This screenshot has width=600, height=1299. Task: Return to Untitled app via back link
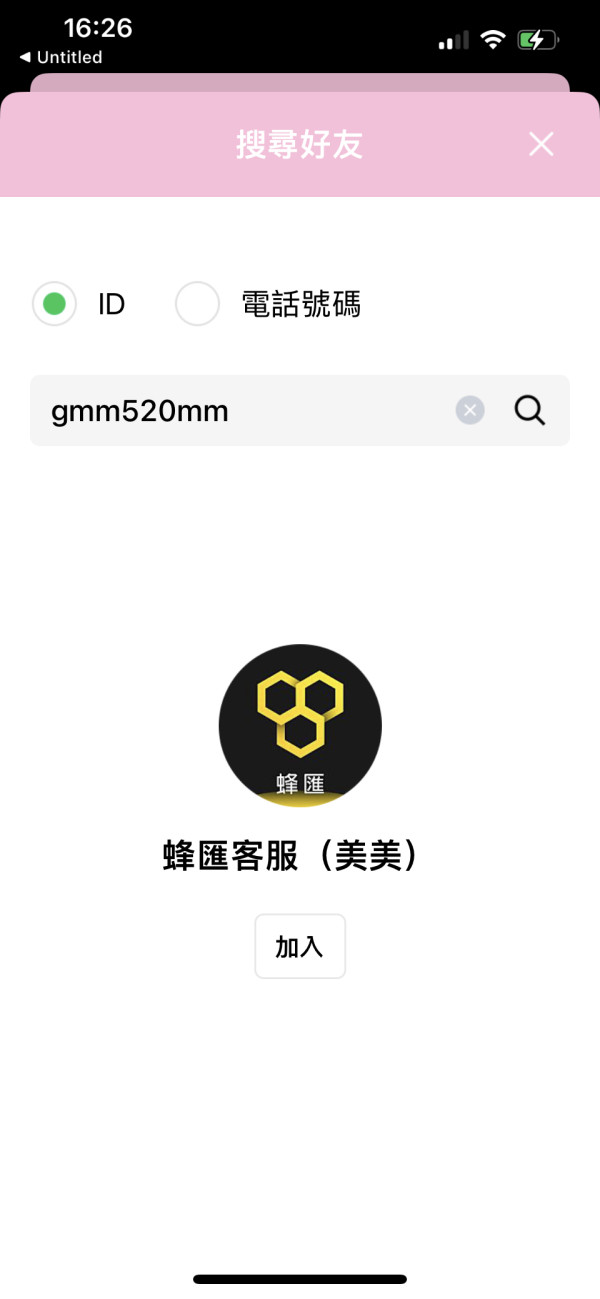[61, 57]
